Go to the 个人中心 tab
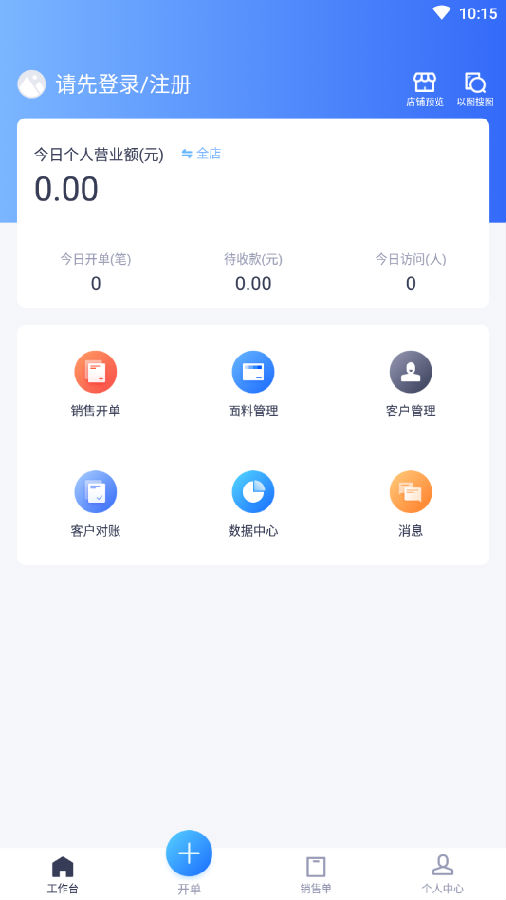This screenshot has height=900, width=506. pos(442,874)
